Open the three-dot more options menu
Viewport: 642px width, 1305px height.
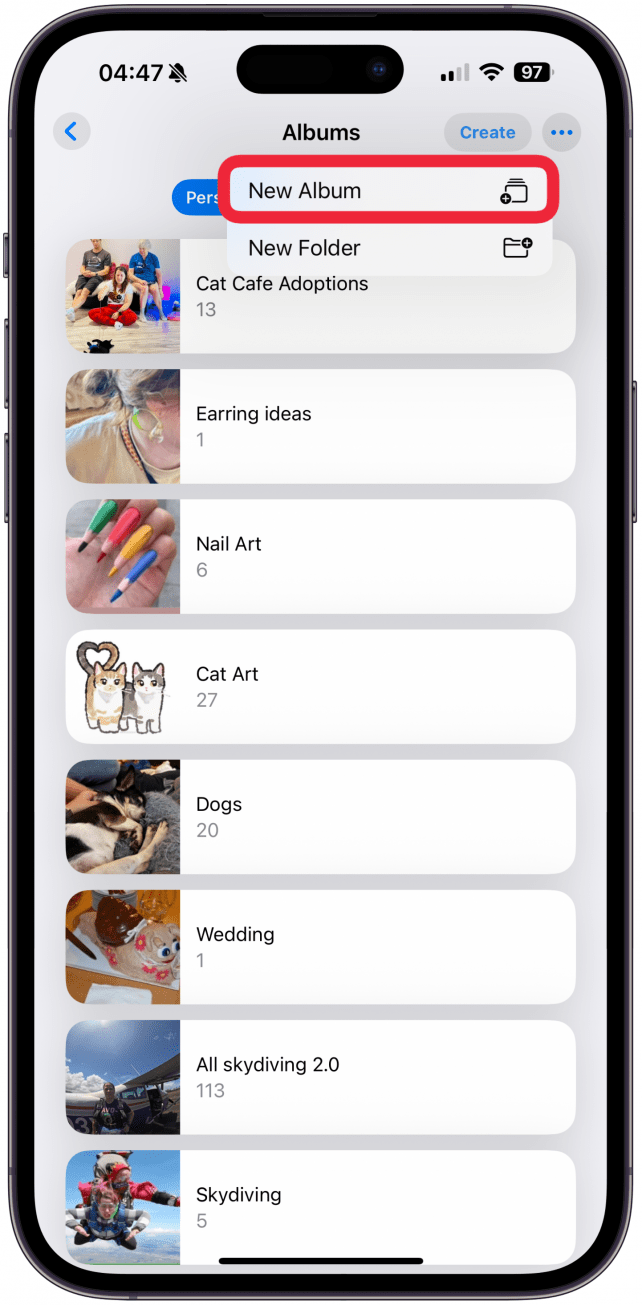click(x=562, y=132)
